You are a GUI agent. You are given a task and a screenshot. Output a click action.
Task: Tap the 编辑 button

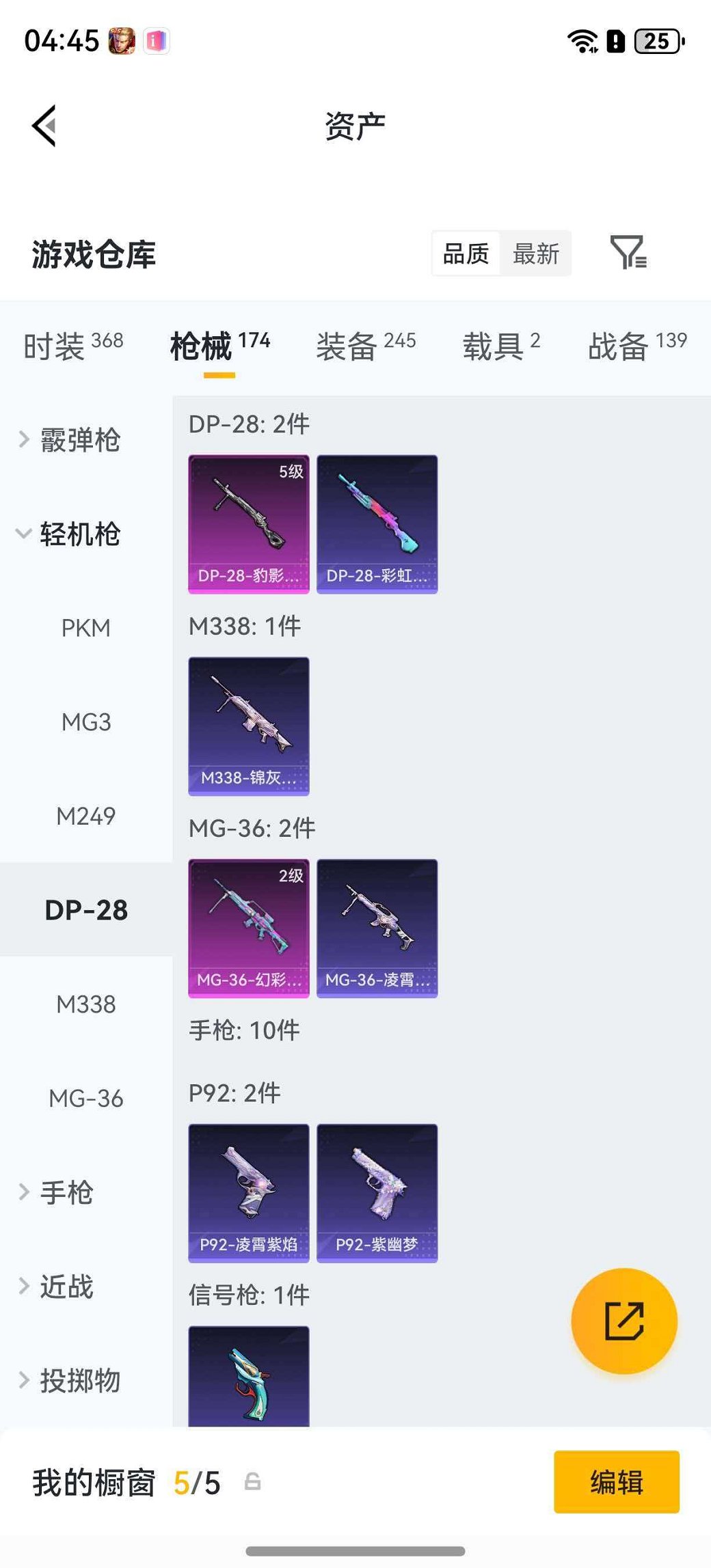coord(615,1483)
